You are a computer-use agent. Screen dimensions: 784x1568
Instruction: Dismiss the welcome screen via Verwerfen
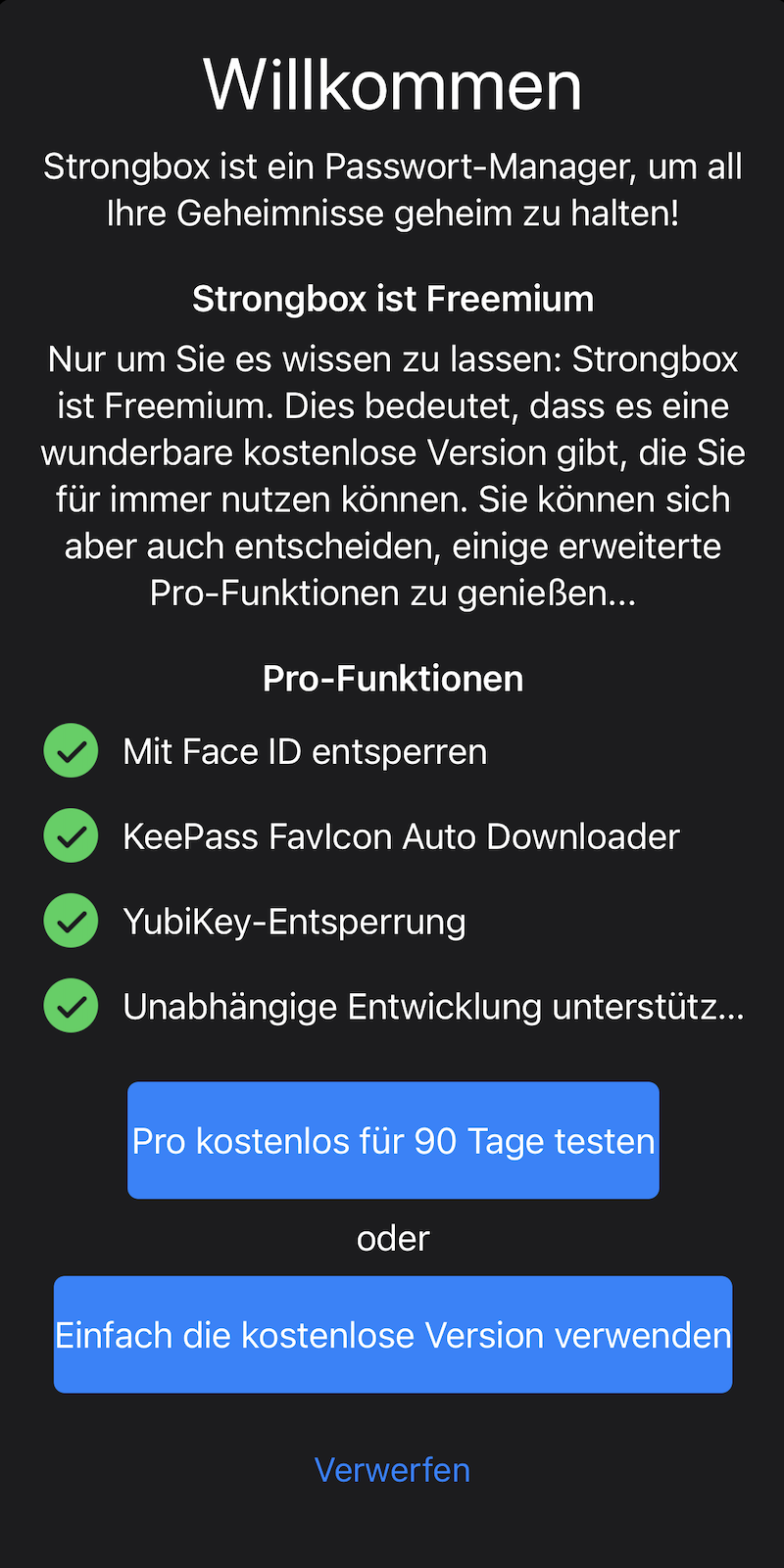point(392,1469)
